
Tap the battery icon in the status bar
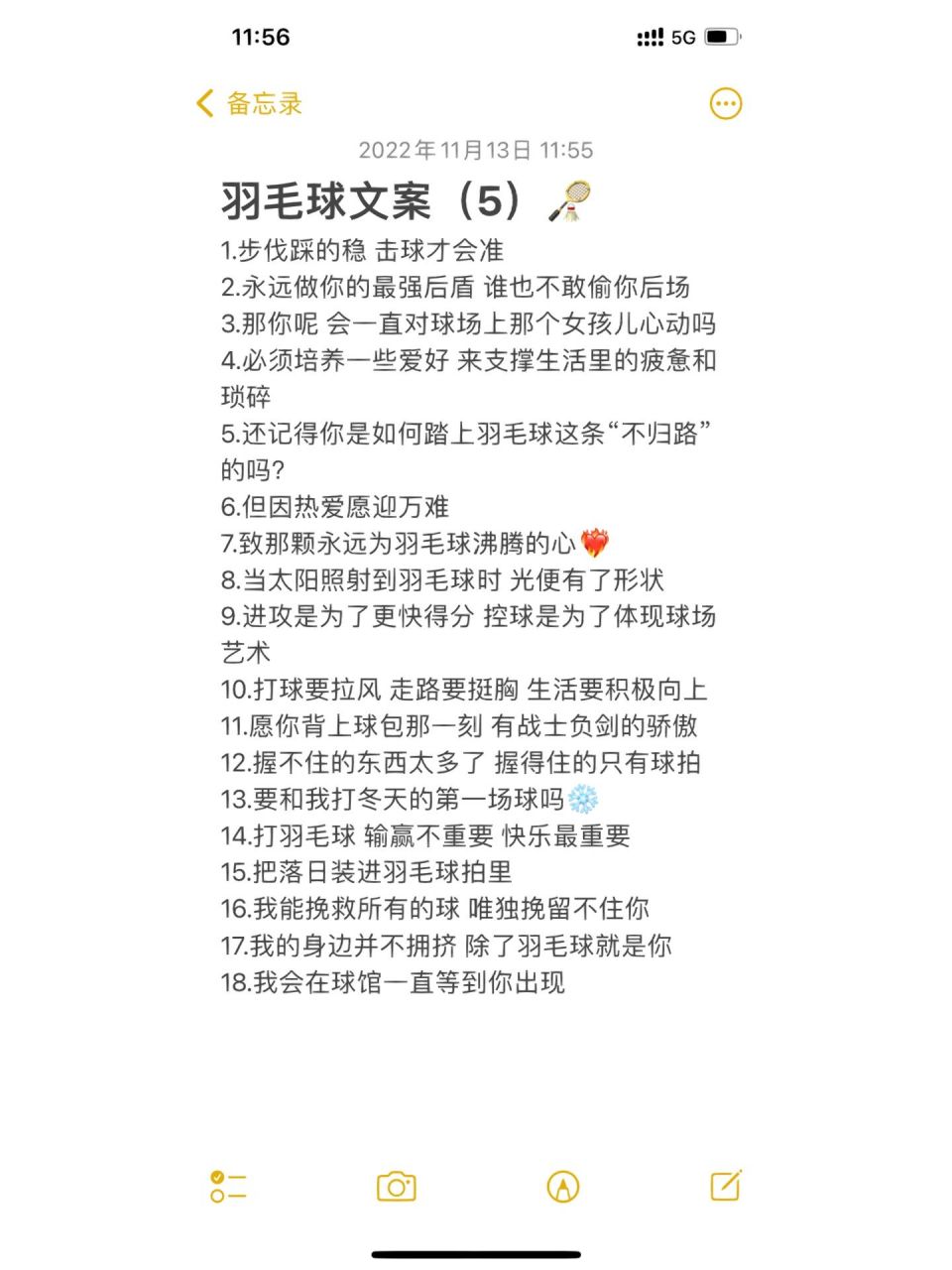(722, 36)
